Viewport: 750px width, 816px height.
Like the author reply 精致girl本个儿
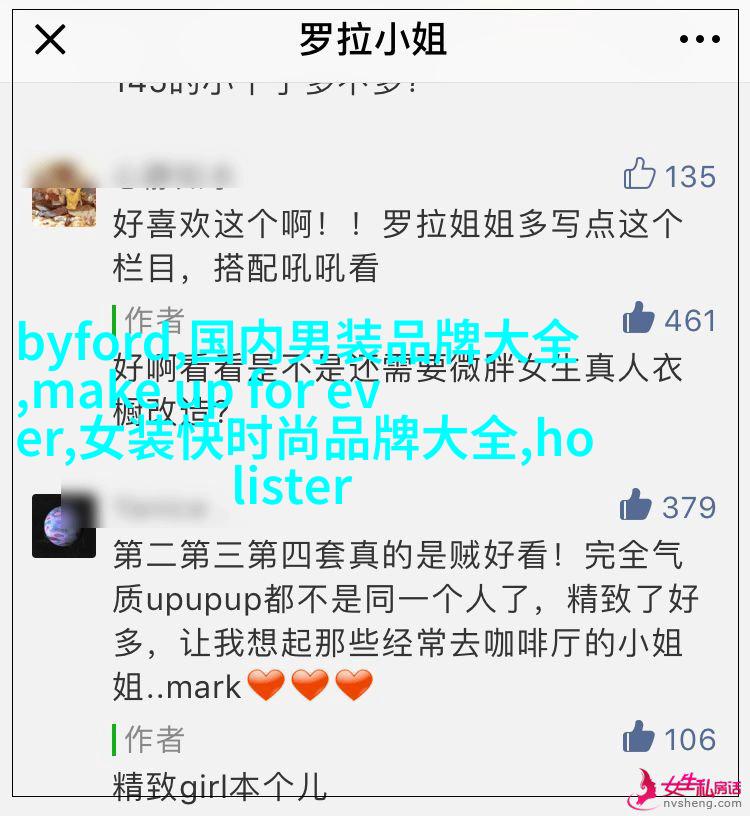click(x=638, y=738)
